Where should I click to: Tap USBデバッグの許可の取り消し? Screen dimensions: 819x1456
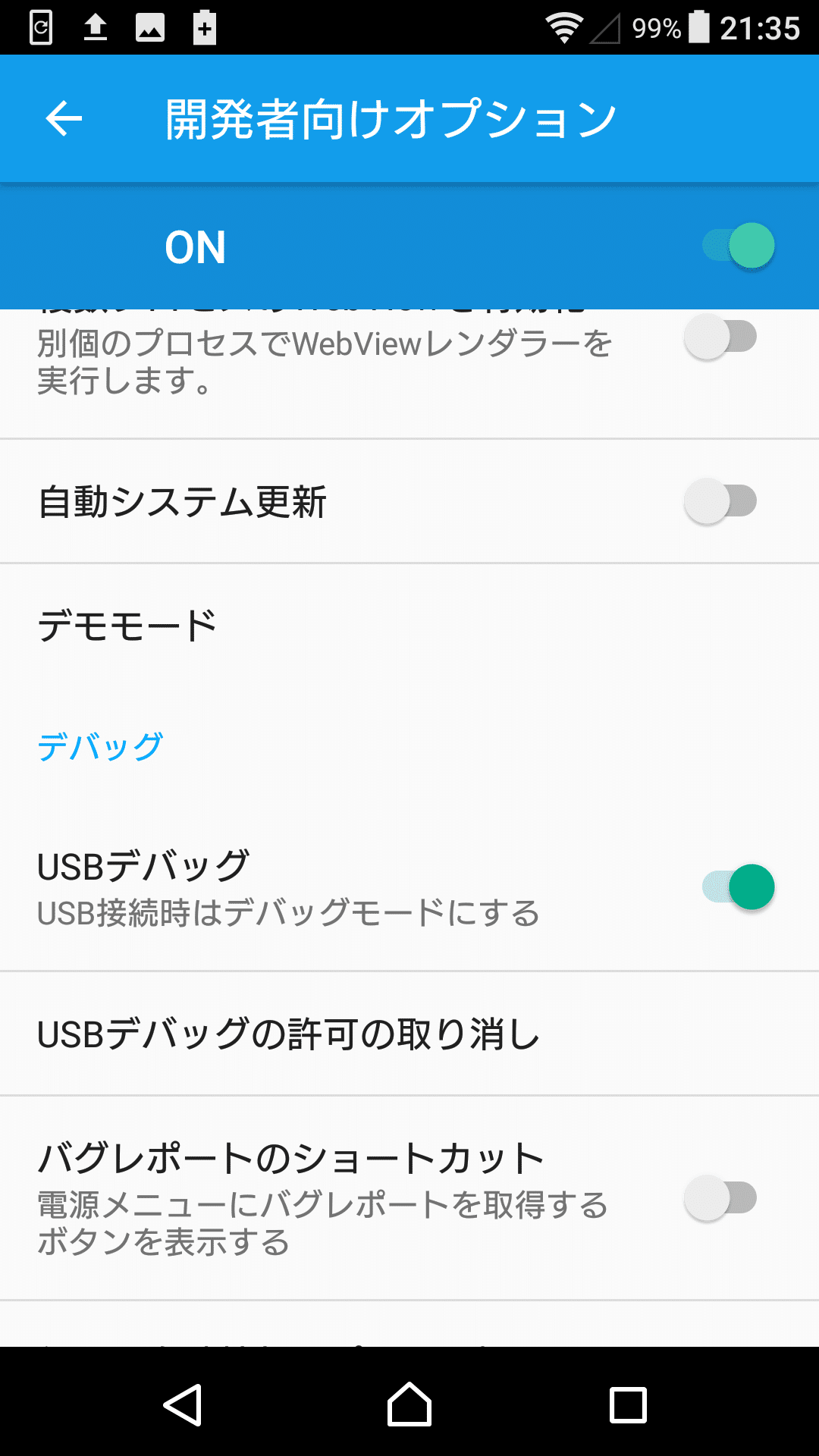[288, 1034]
